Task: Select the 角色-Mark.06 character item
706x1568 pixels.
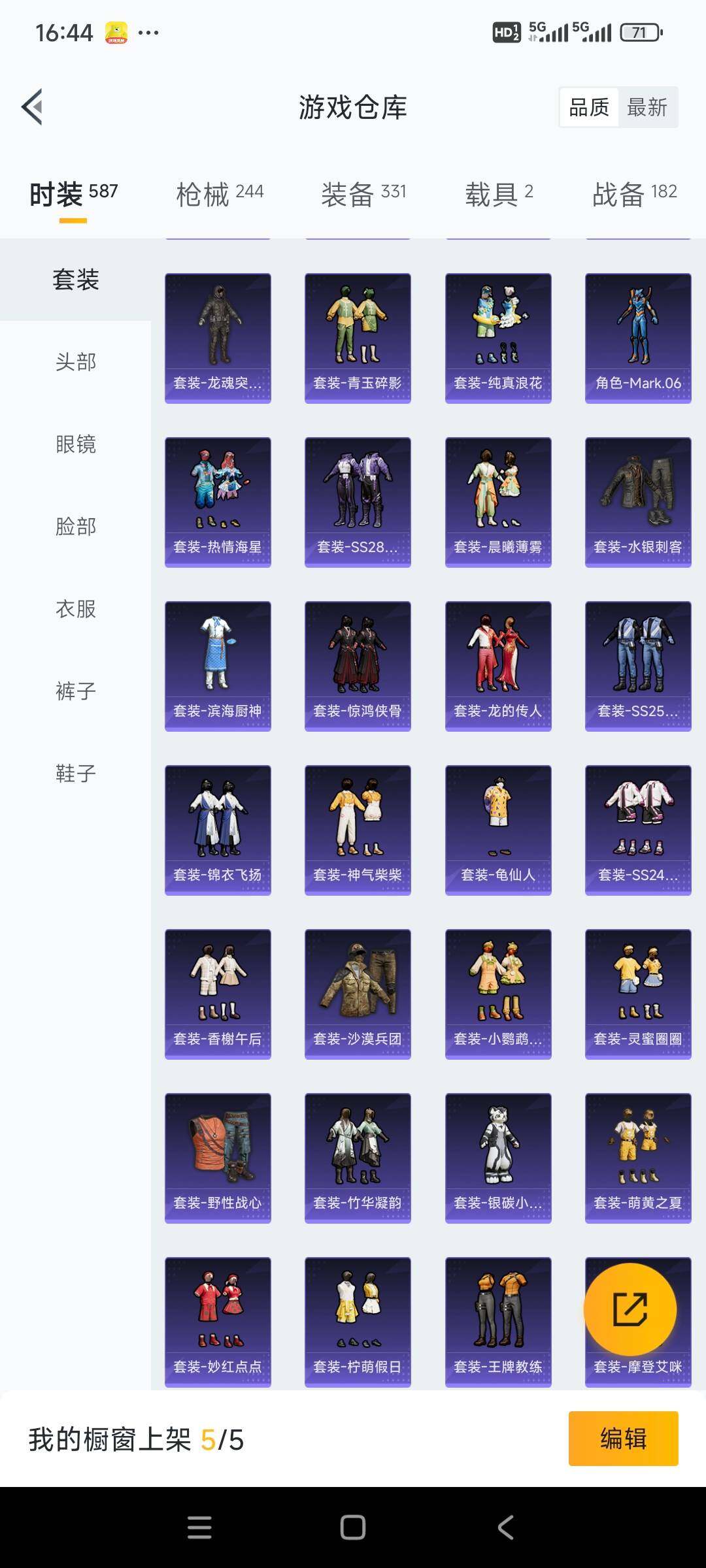Action: [637, 336]
